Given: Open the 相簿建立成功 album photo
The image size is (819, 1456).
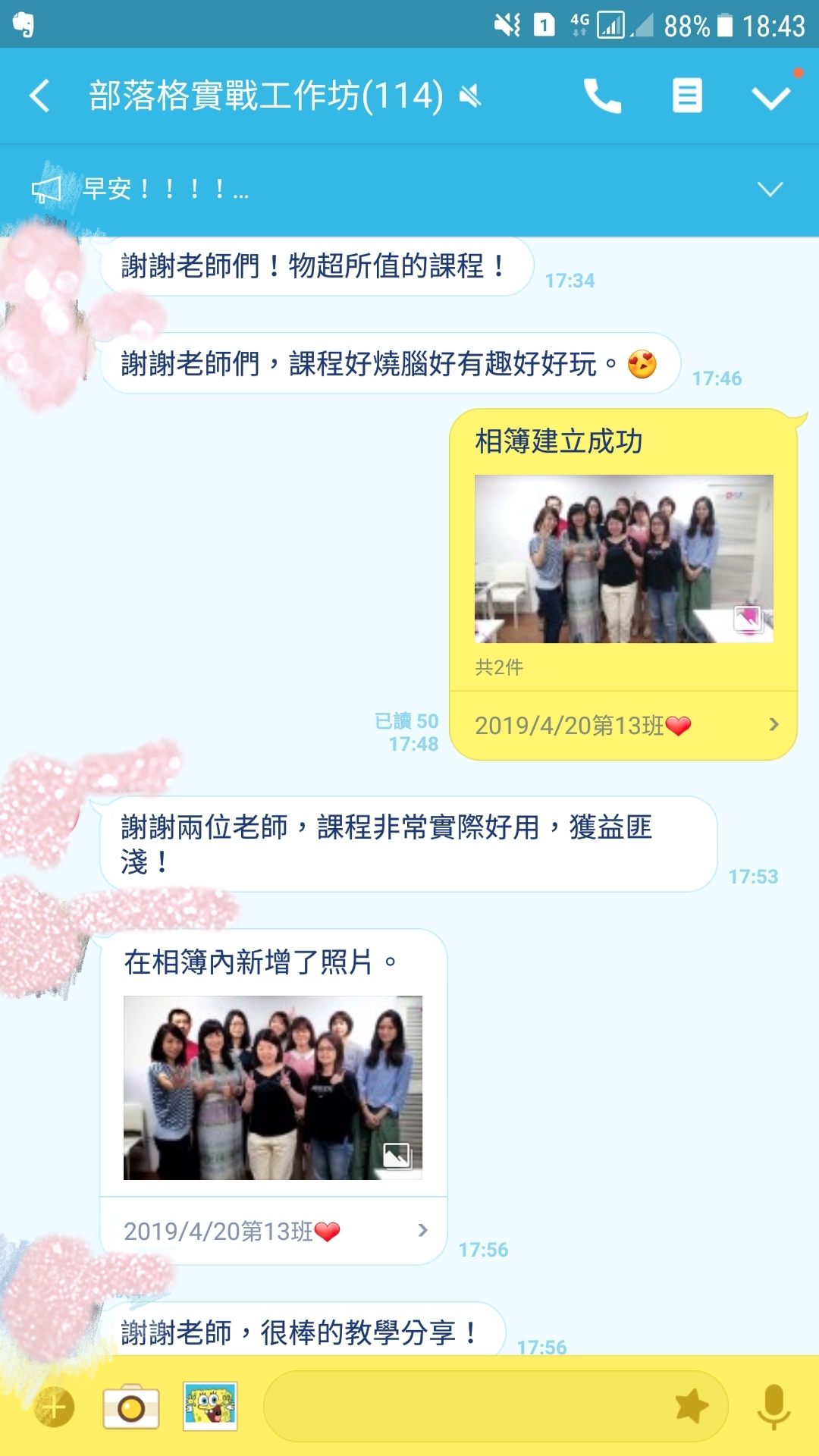Looking at the screenshot, I should [x=623, y=559].
